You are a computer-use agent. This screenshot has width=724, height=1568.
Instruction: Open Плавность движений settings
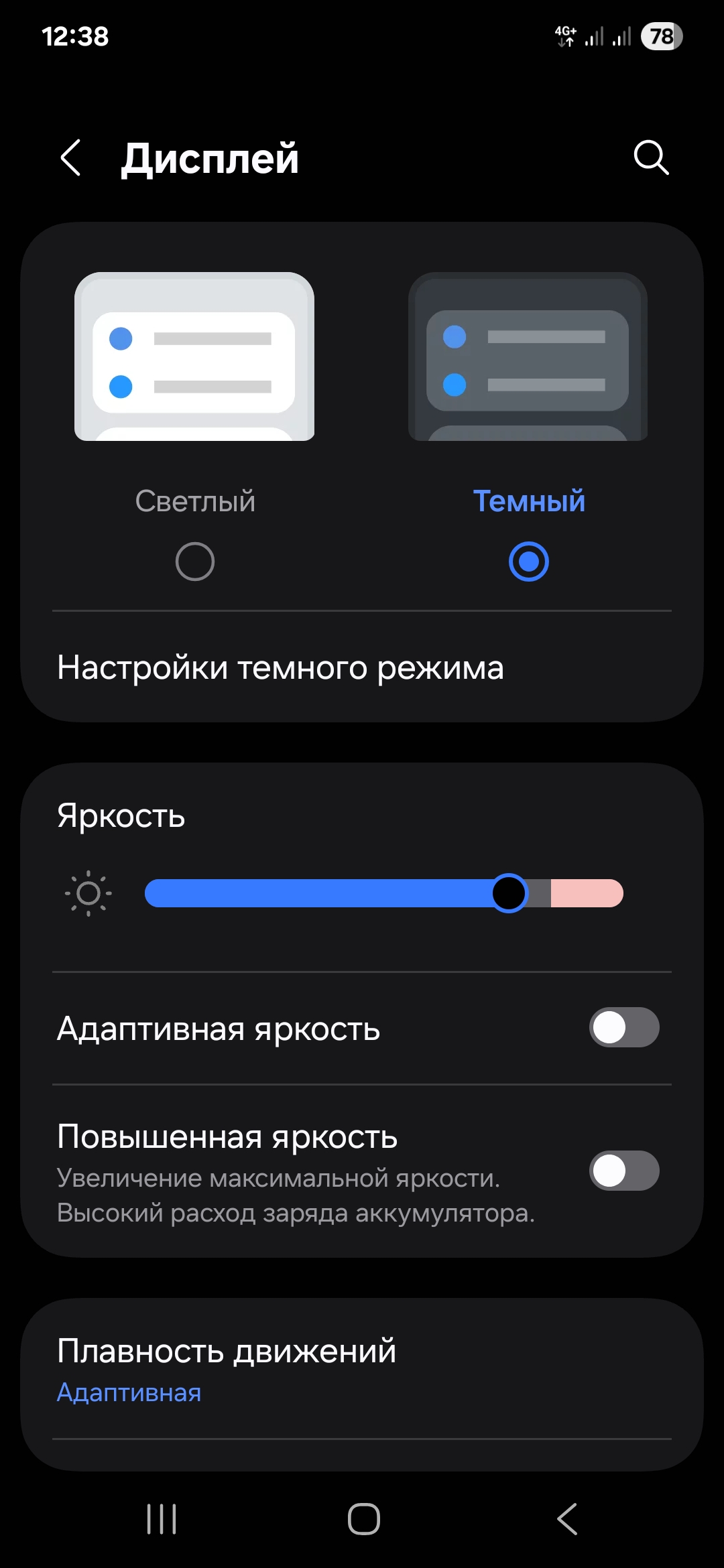click(x=362, y=1370)
